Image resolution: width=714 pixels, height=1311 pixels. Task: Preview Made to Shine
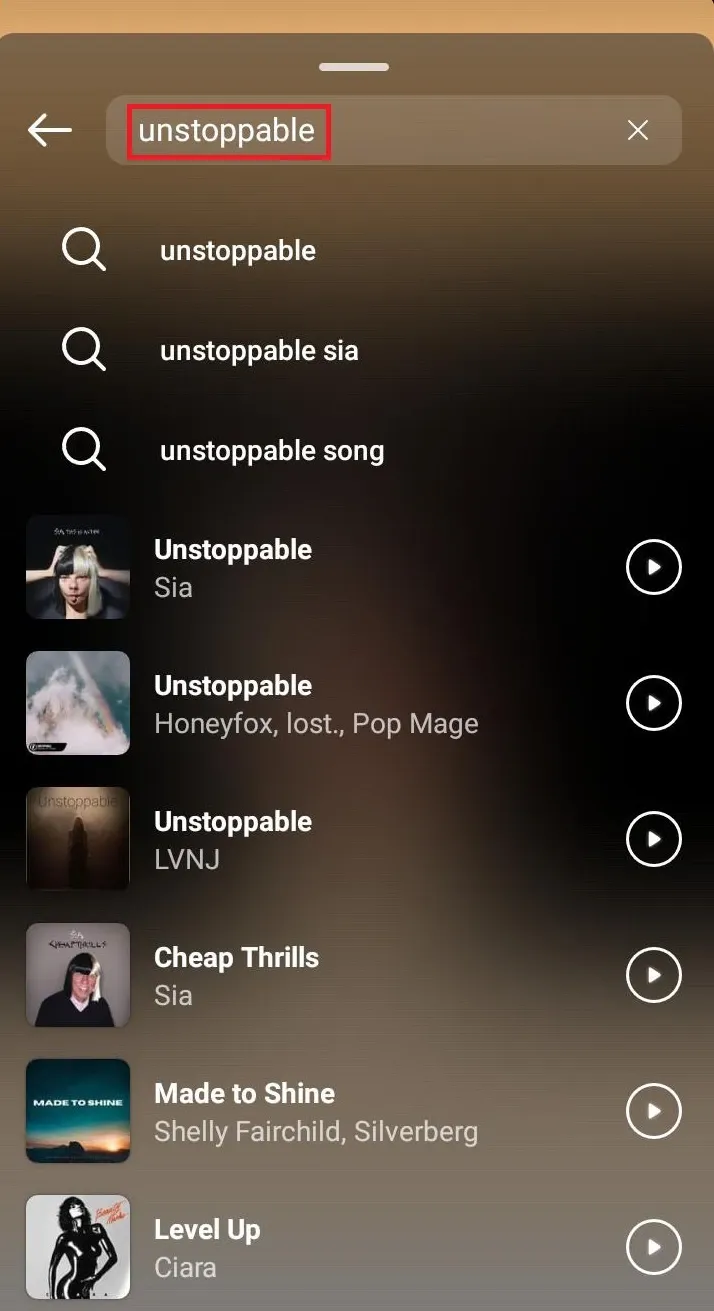click(x=653, y=1111)
